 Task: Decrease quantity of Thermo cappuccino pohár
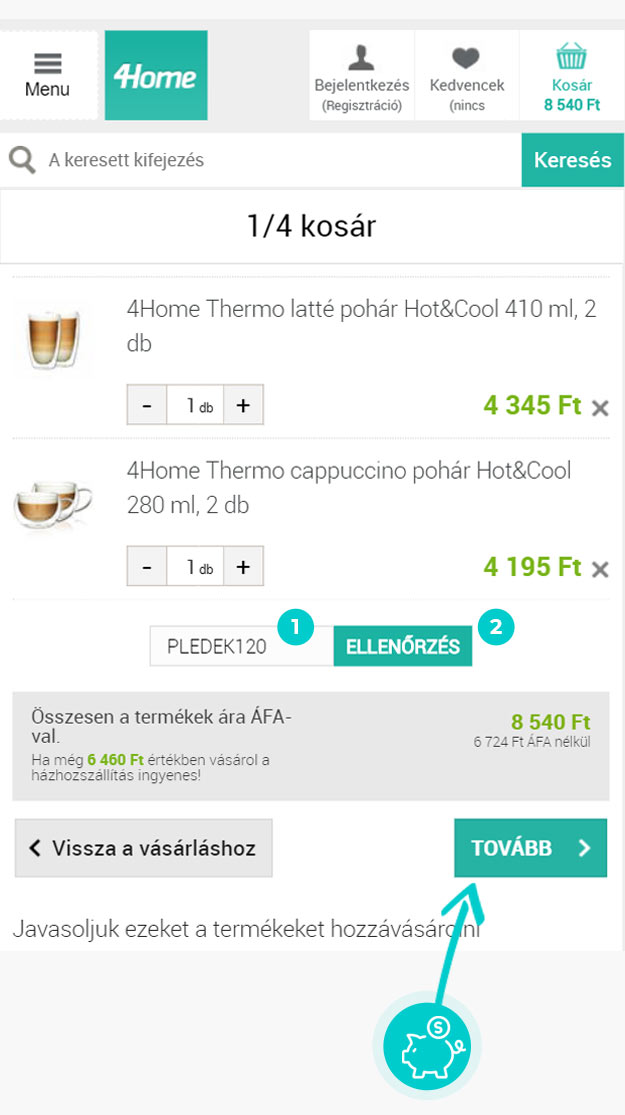147,567
